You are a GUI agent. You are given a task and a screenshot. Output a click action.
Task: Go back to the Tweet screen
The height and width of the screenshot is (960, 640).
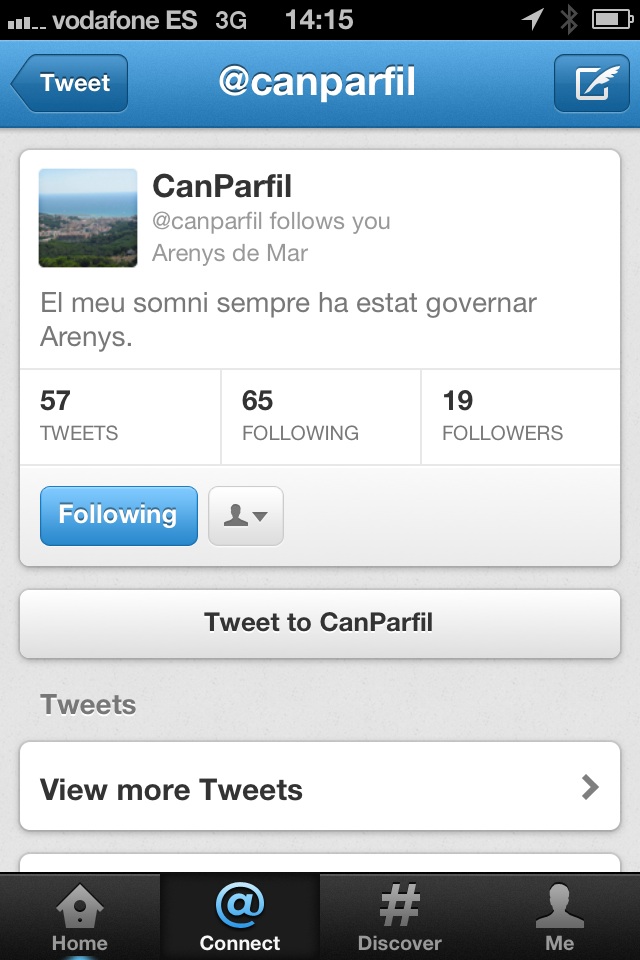(72, 83)
